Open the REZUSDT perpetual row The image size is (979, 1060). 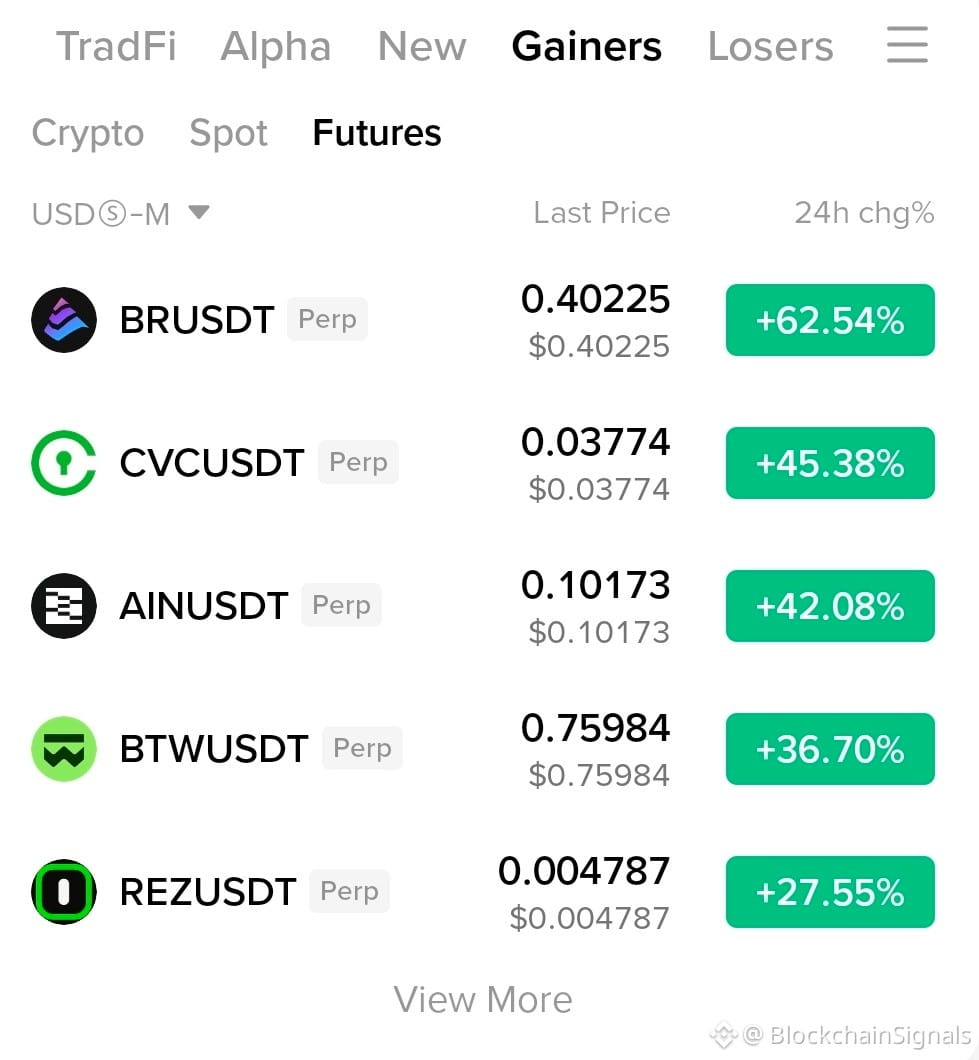tap(483, 892)
